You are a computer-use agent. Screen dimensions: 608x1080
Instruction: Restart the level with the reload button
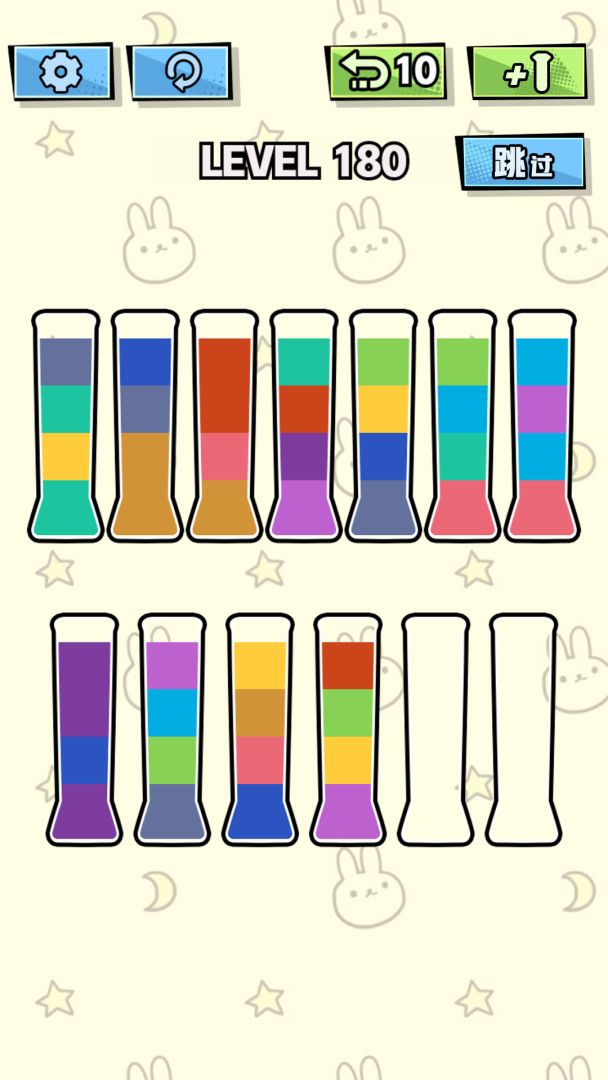pos(180,71)
